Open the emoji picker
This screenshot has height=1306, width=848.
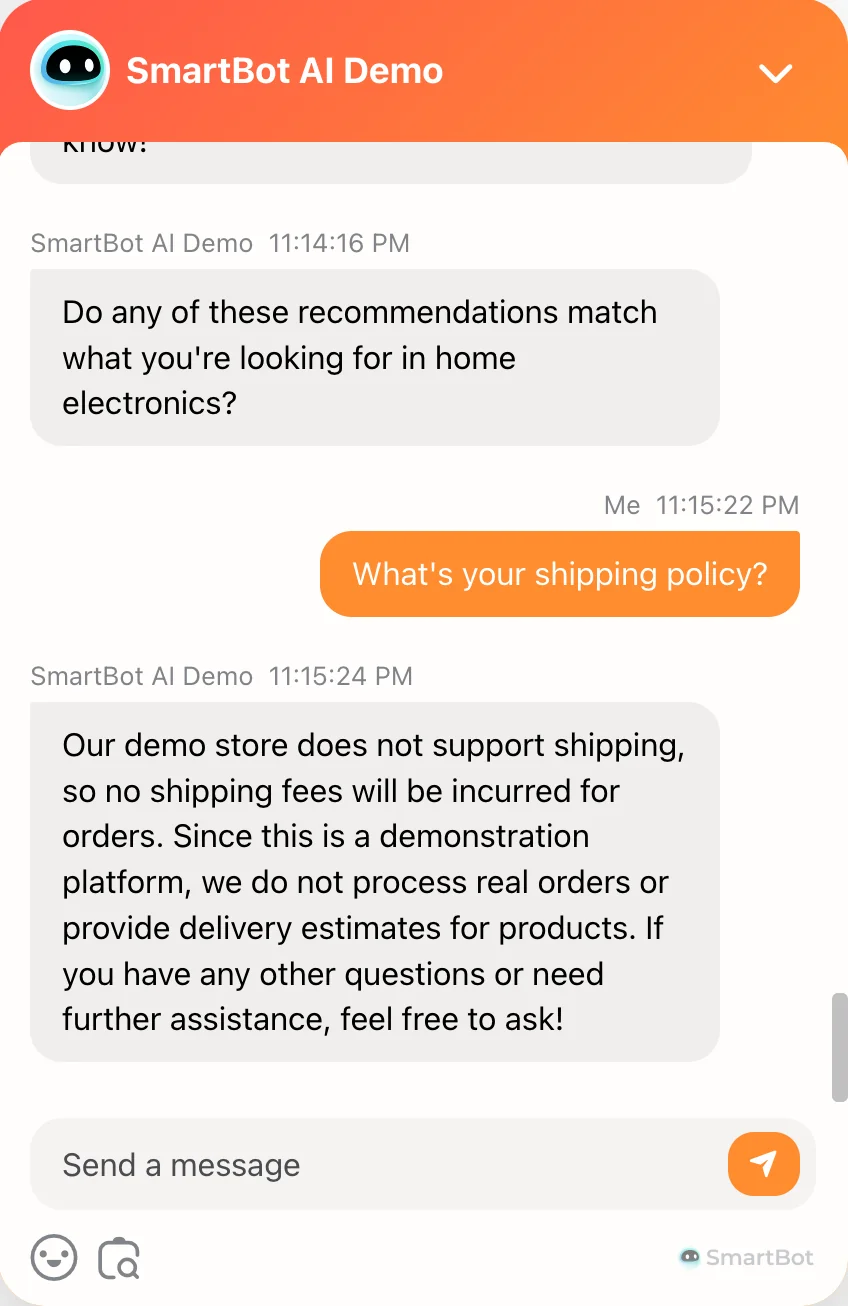pyautogui.click(x=54, y=1257)
